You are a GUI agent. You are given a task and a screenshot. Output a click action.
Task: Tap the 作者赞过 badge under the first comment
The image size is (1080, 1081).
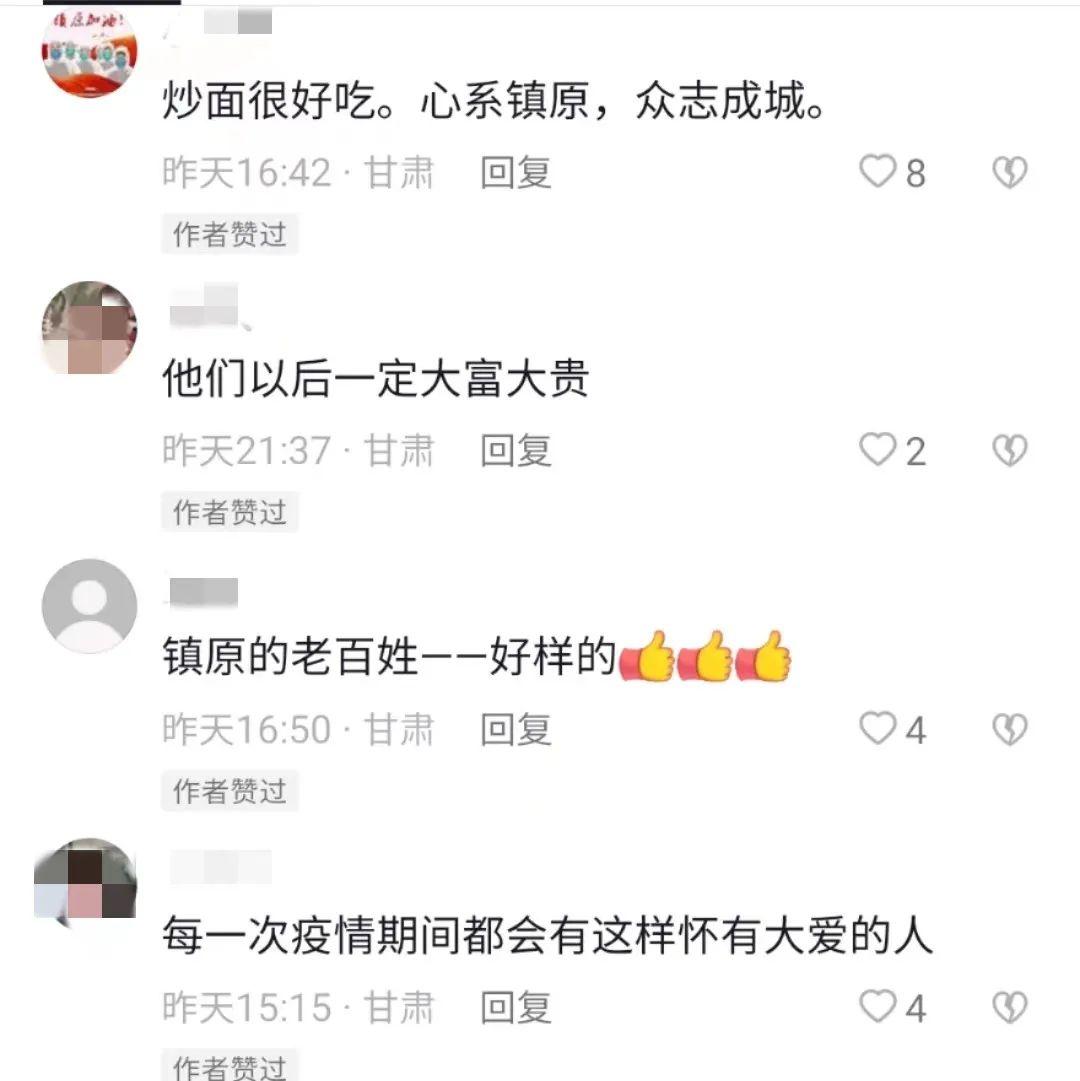(229, 234)
